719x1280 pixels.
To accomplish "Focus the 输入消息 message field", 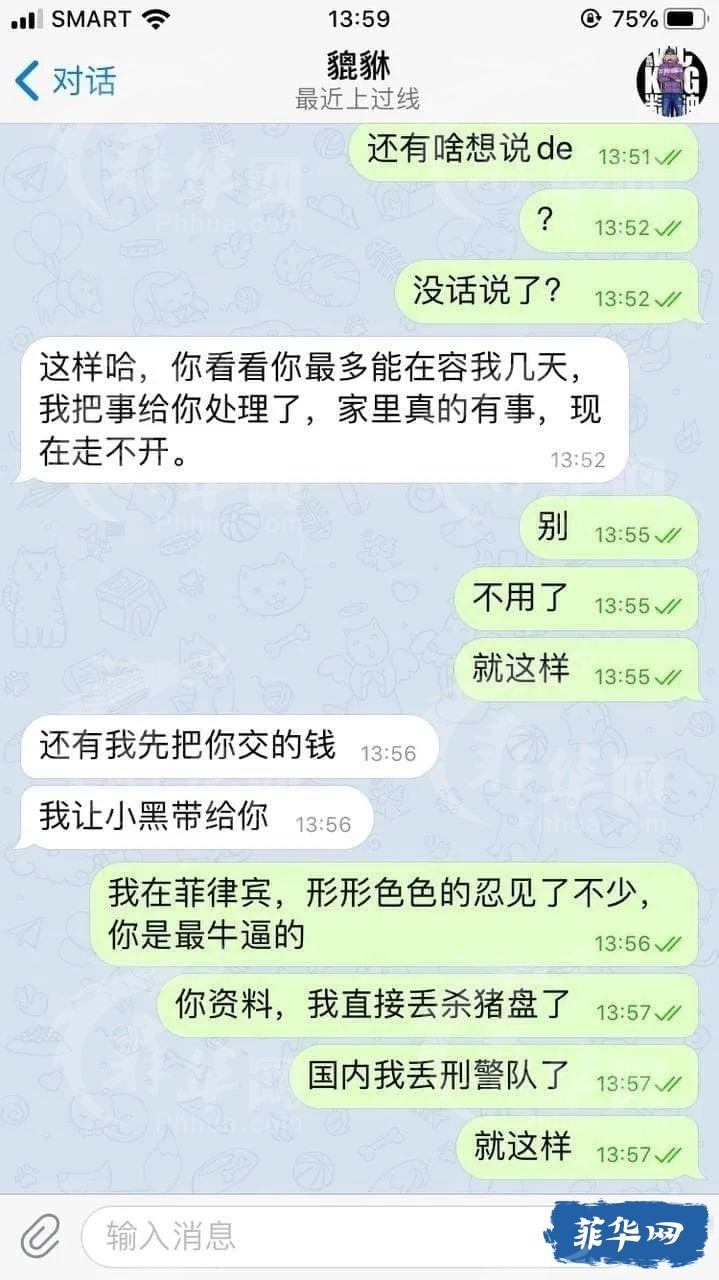I will [320, 1236].
